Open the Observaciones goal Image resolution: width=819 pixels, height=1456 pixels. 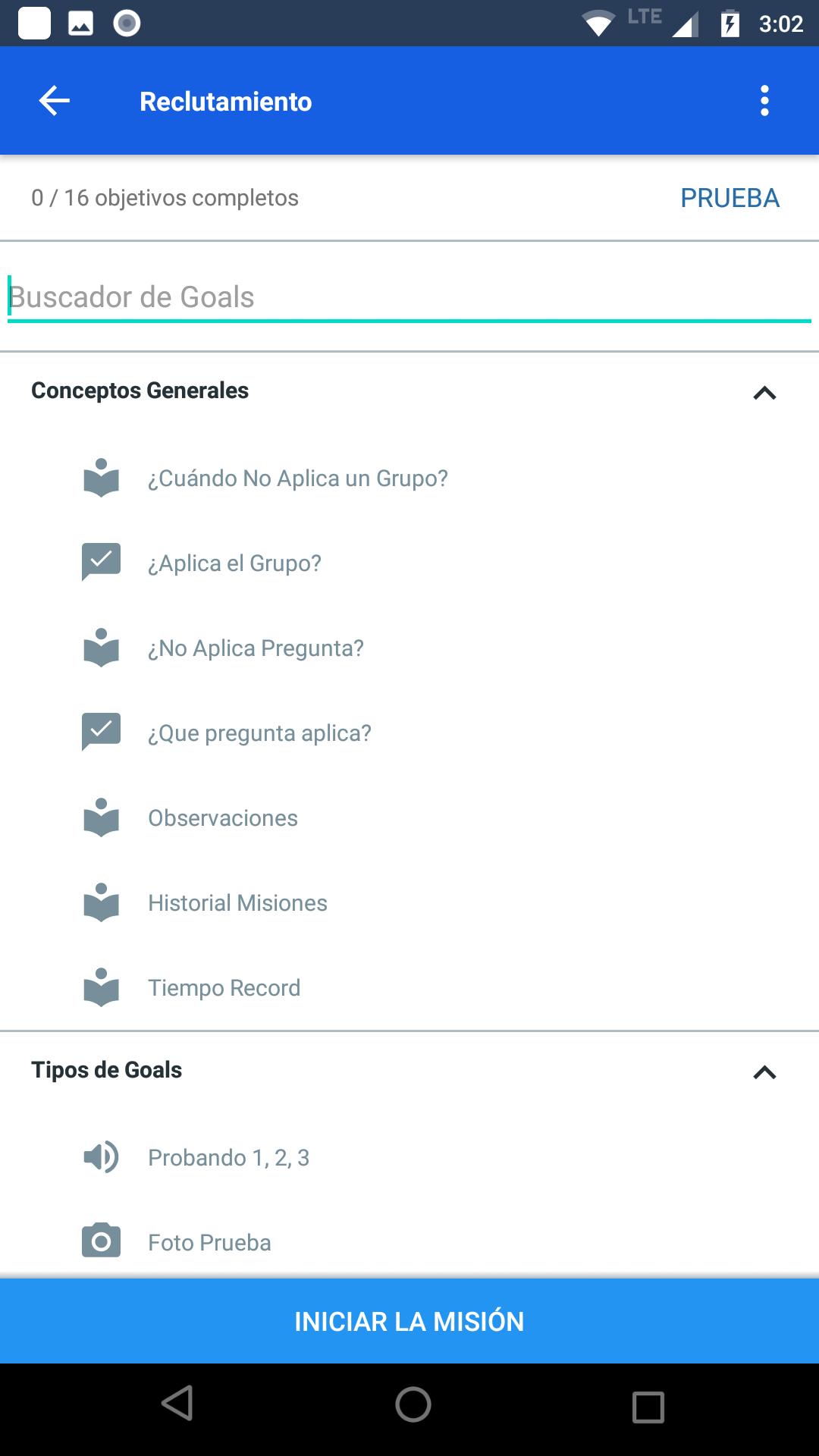pyautogui.click(x=409, y=818)
